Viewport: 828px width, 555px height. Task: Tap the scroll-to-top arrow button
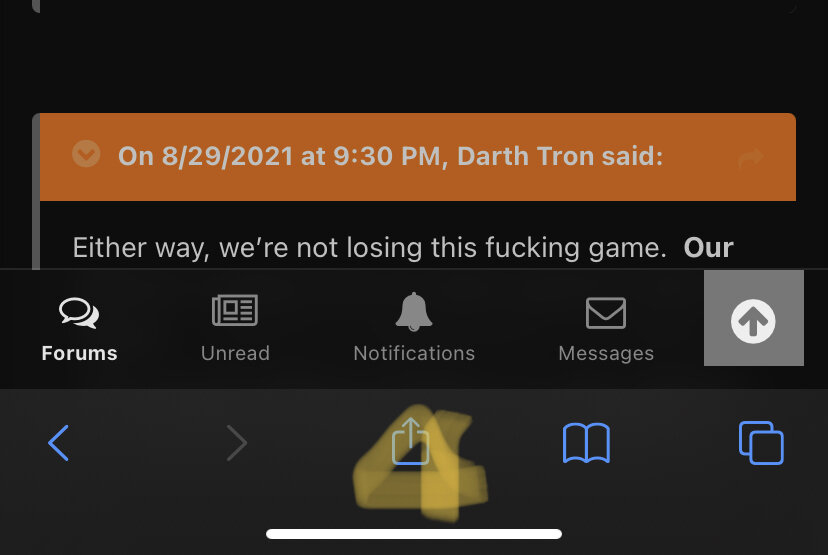coord(753,320)
